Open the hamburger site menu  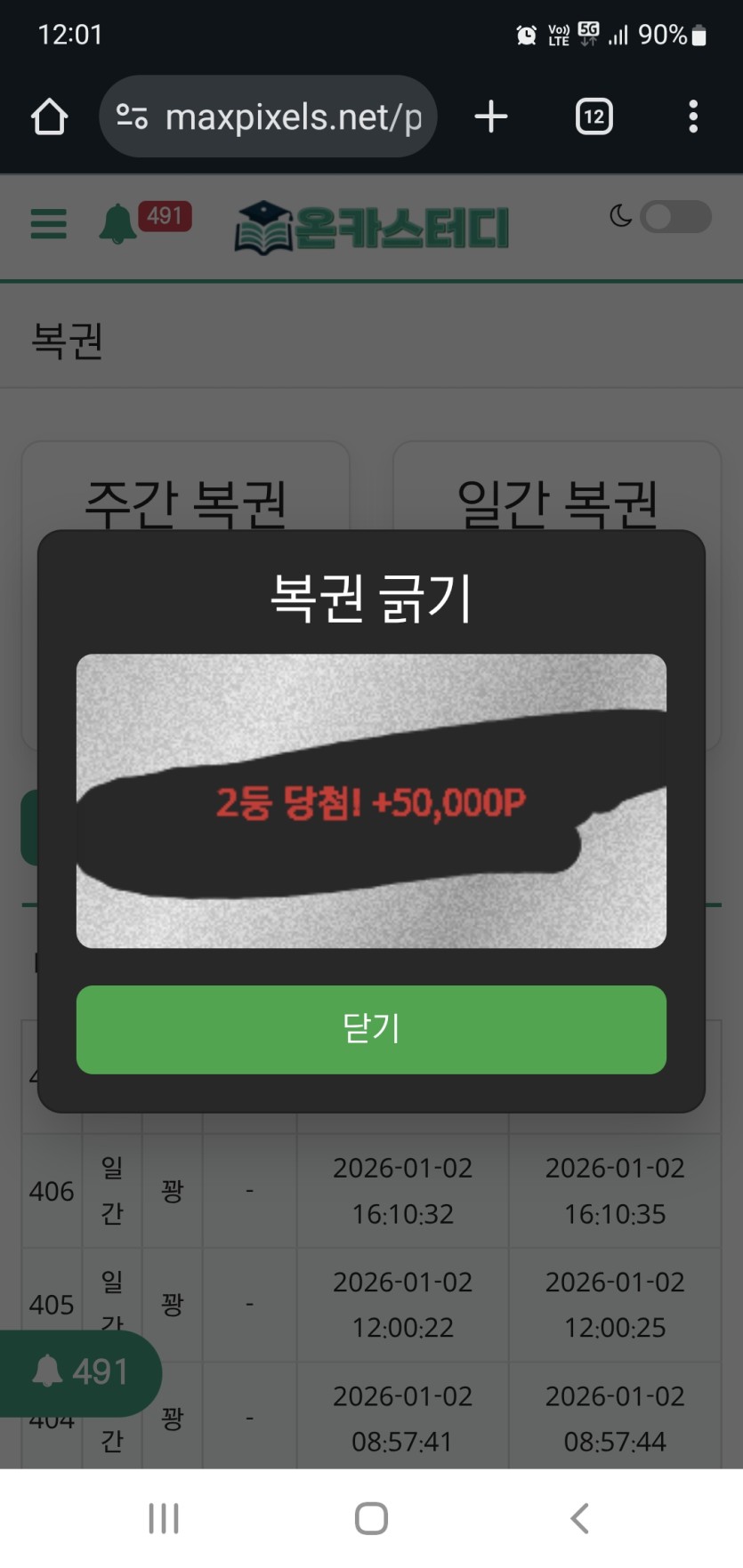48,223
